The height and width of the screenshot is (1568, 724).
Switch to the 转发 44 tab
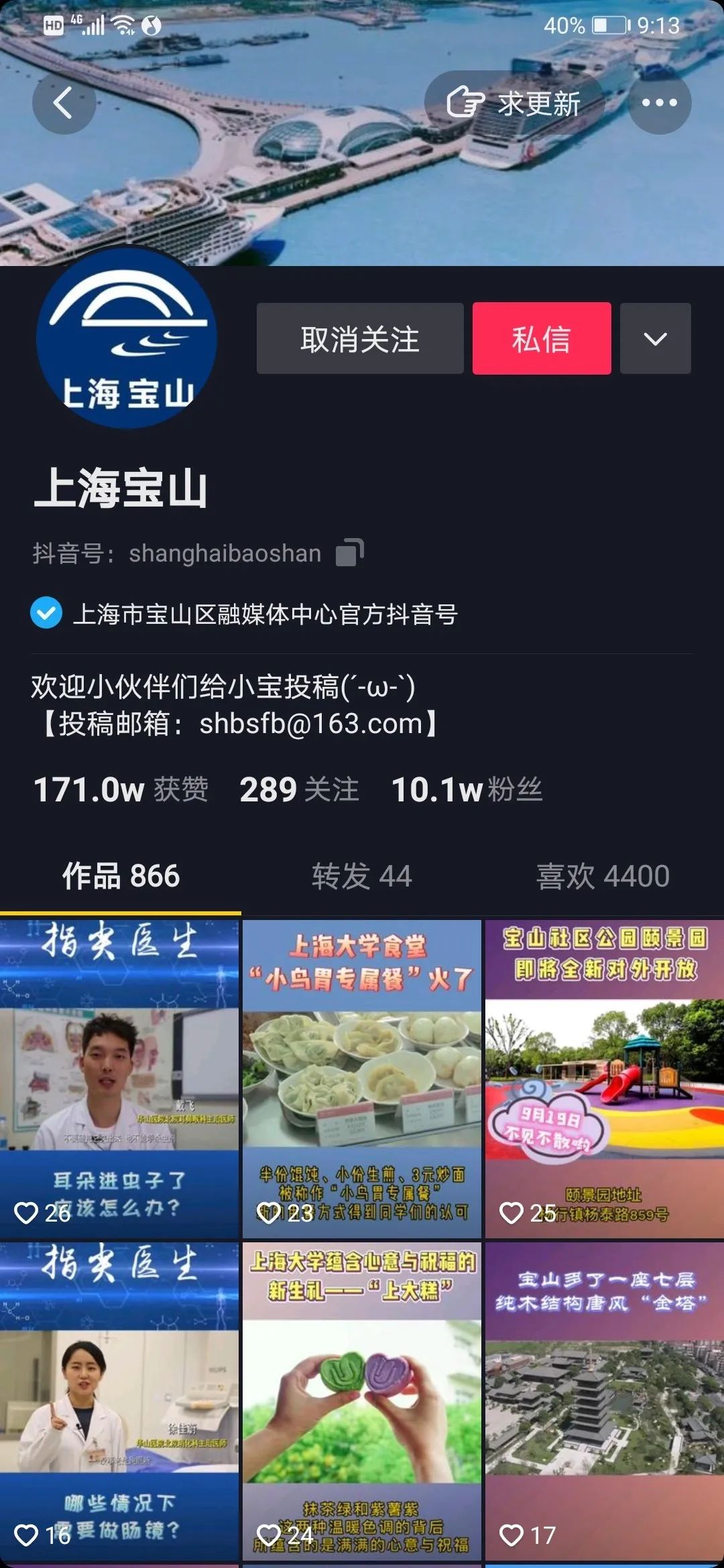tap(362, 876)
